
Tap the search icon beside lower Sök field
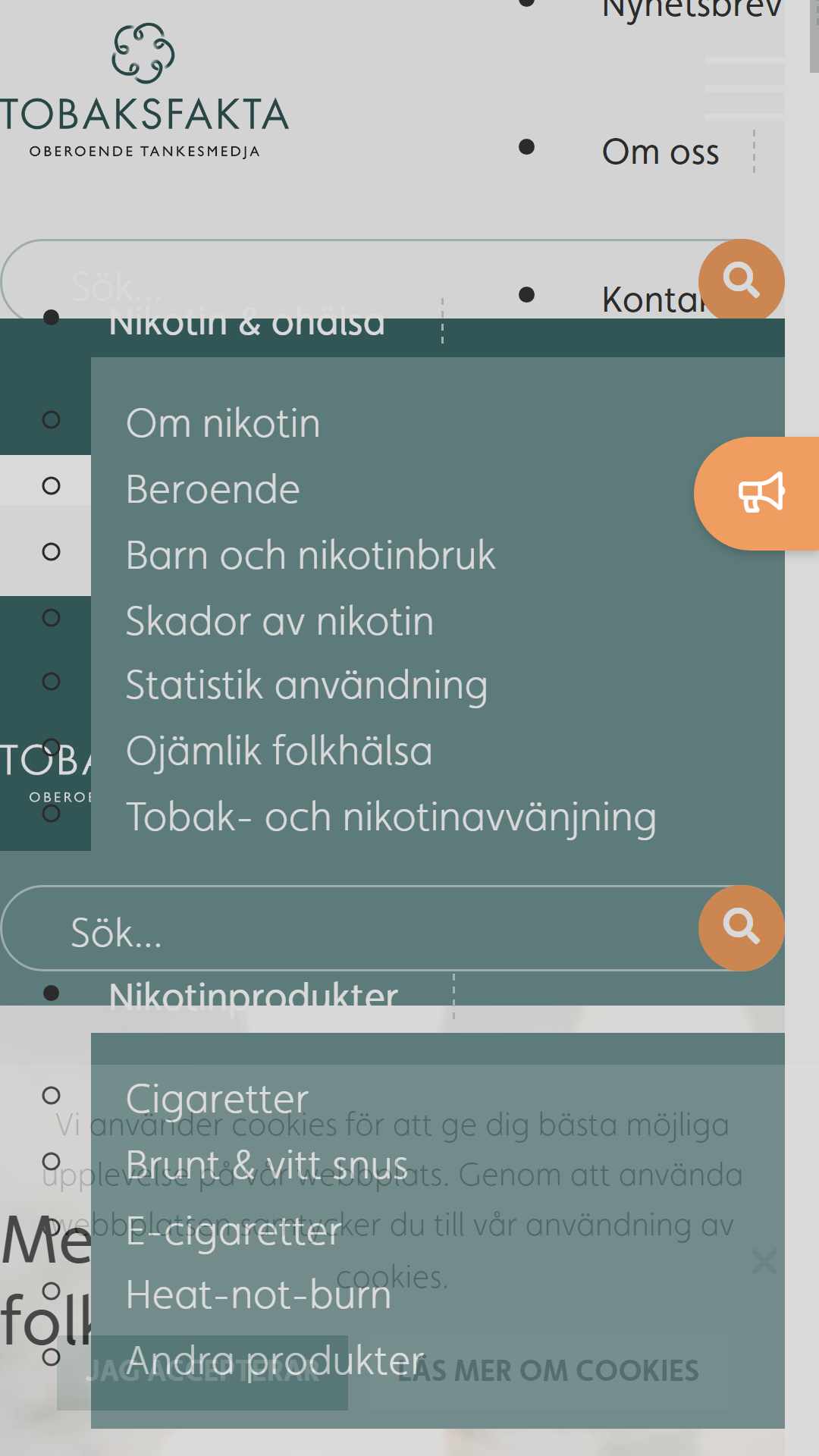click(x=741, y=928)
